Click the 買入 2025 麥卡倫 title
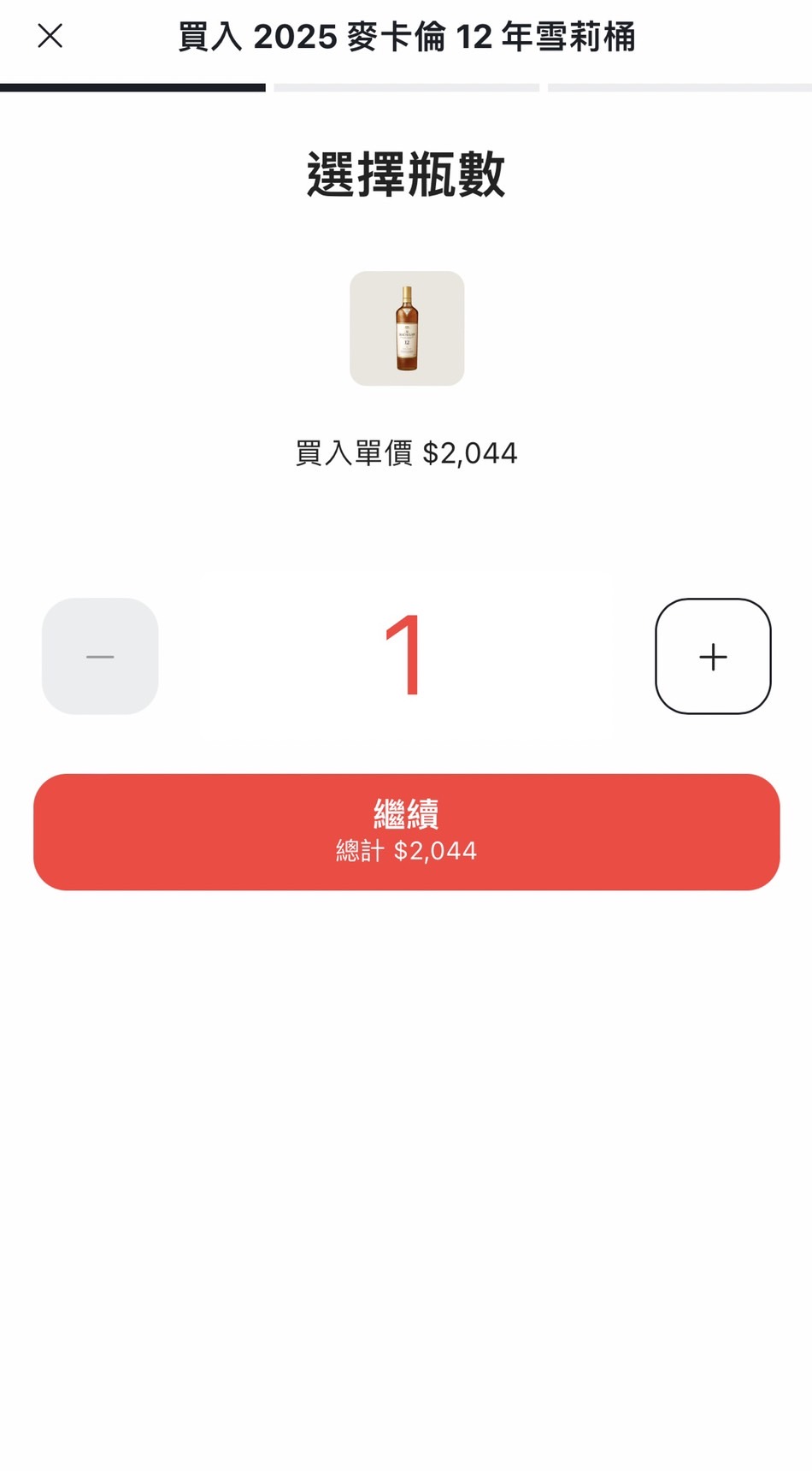This screenshot has height=1471, width=812. 407,35
